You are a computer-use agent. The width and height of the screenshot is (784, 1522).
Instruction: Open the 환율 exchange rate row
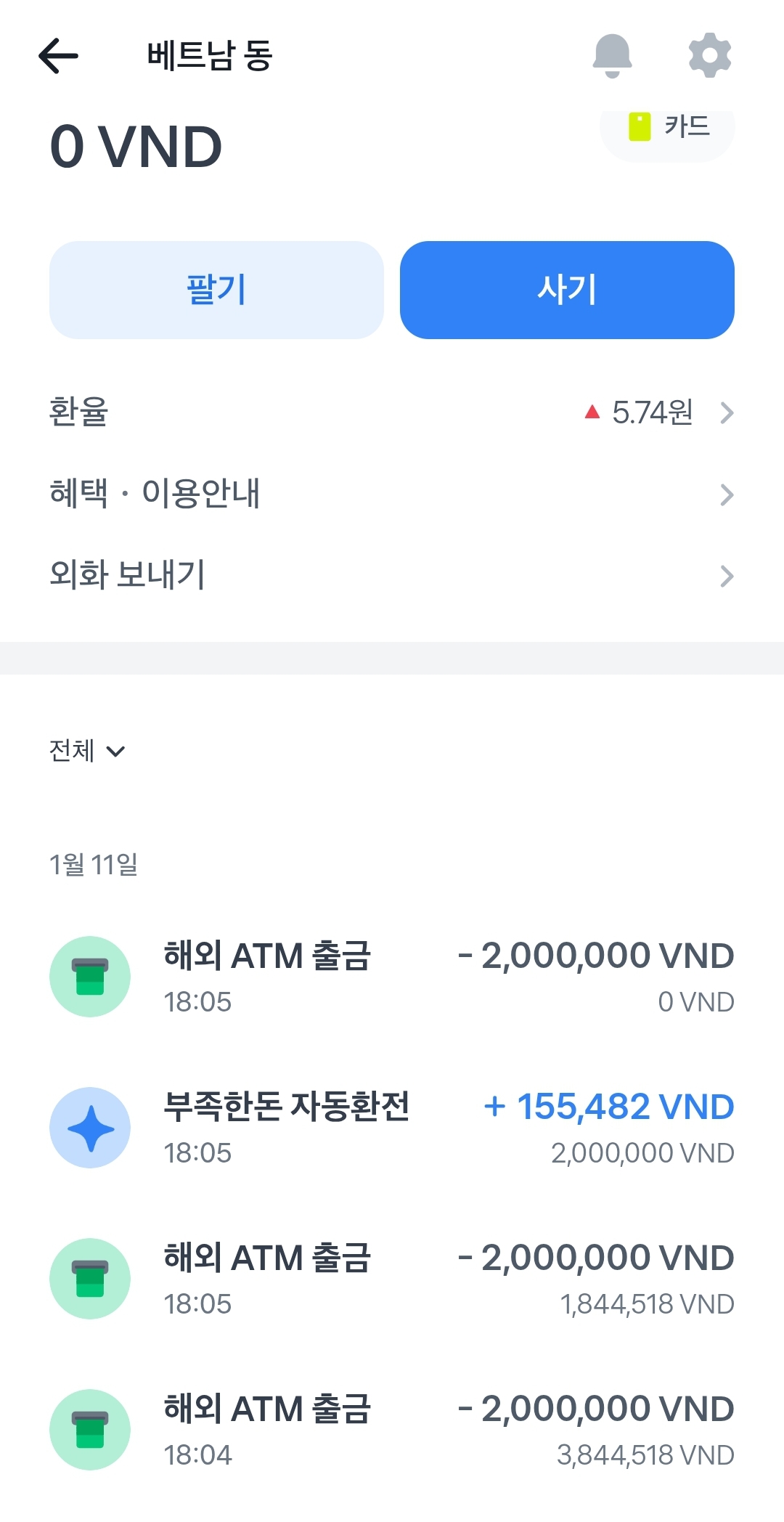(392, 412)
